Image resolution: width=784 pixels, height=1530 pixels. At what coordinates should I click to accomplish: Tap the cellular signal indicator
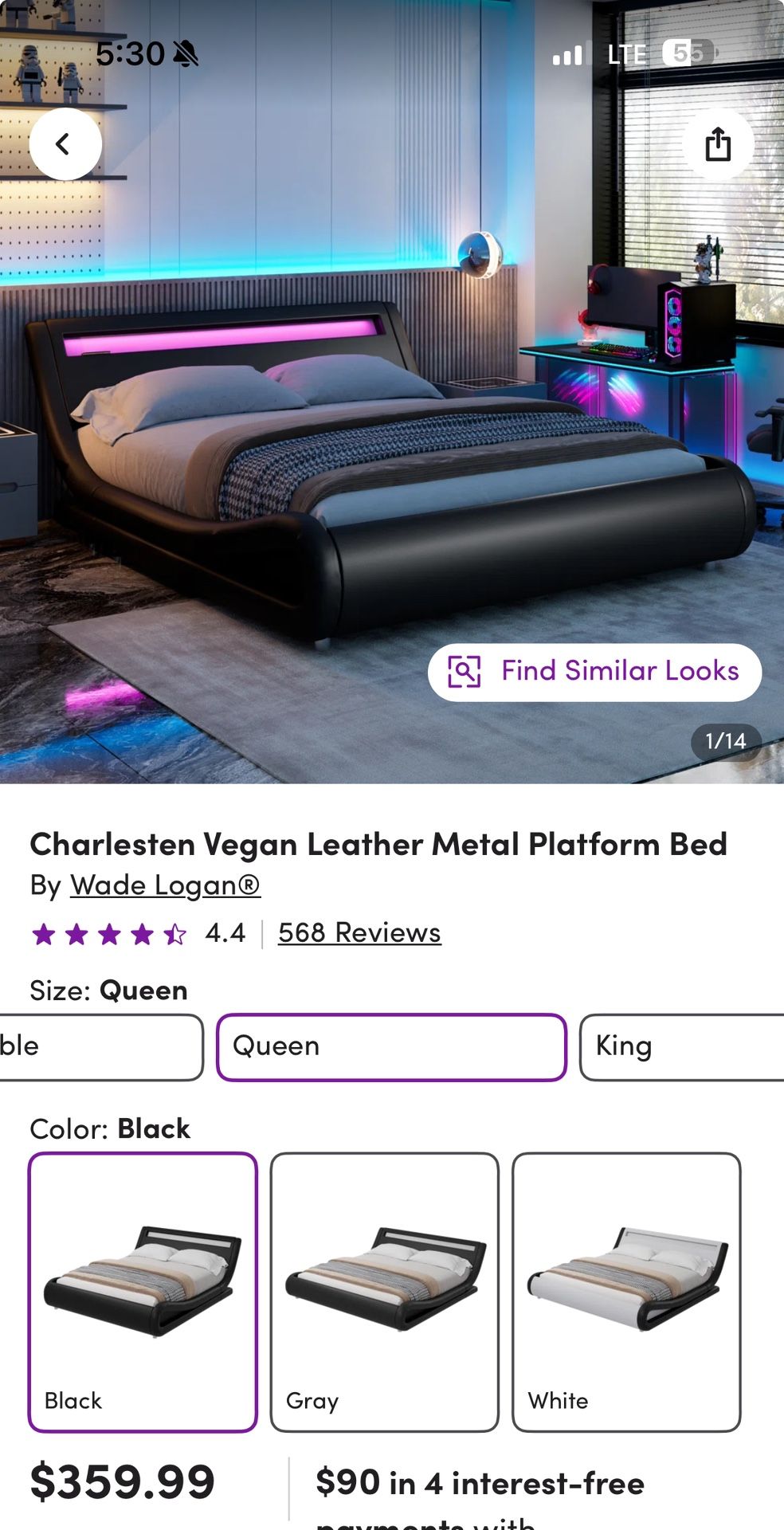(x=567, y=54)
